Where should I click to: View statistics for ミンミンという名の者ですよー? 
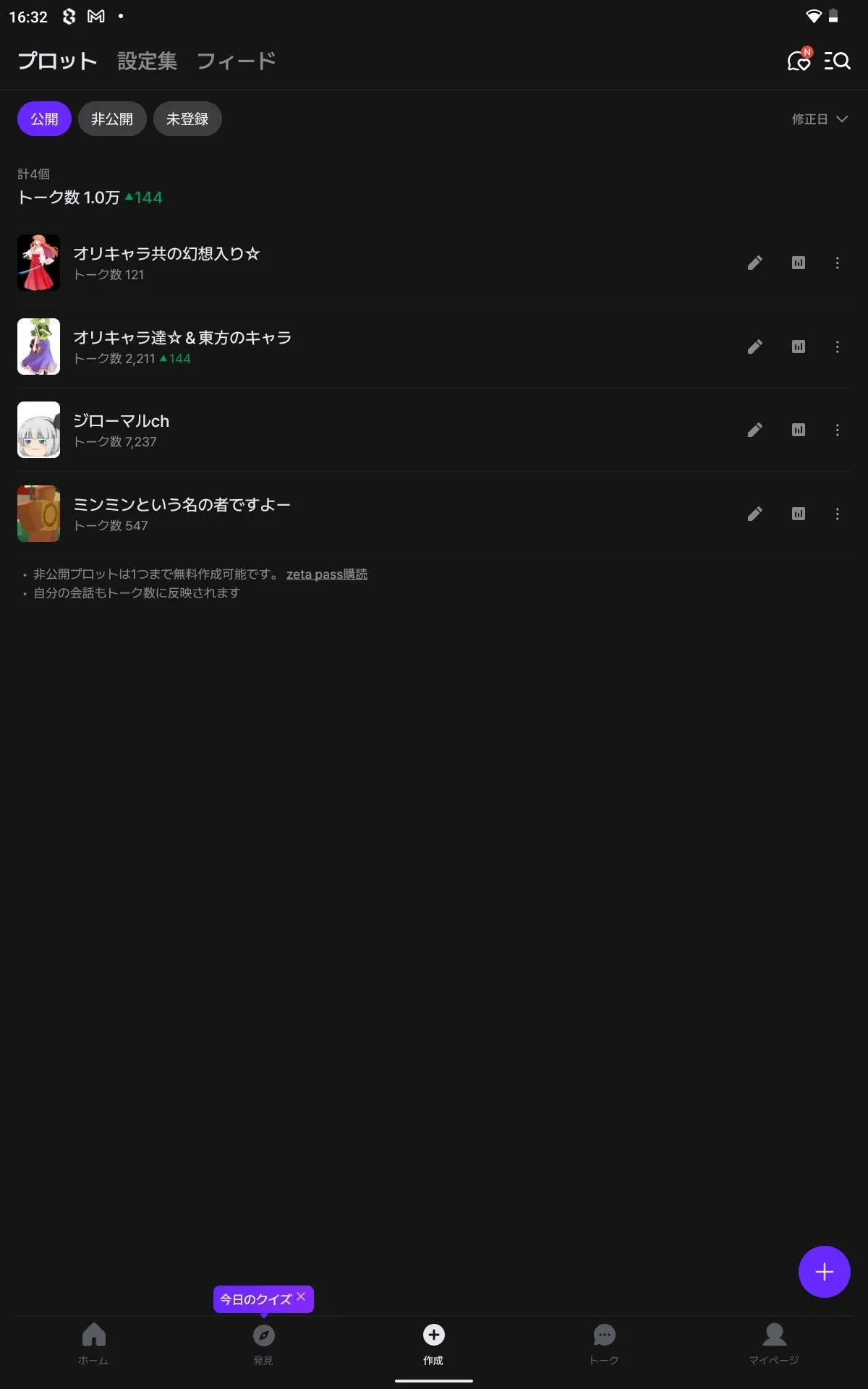(x=799, y=514)
